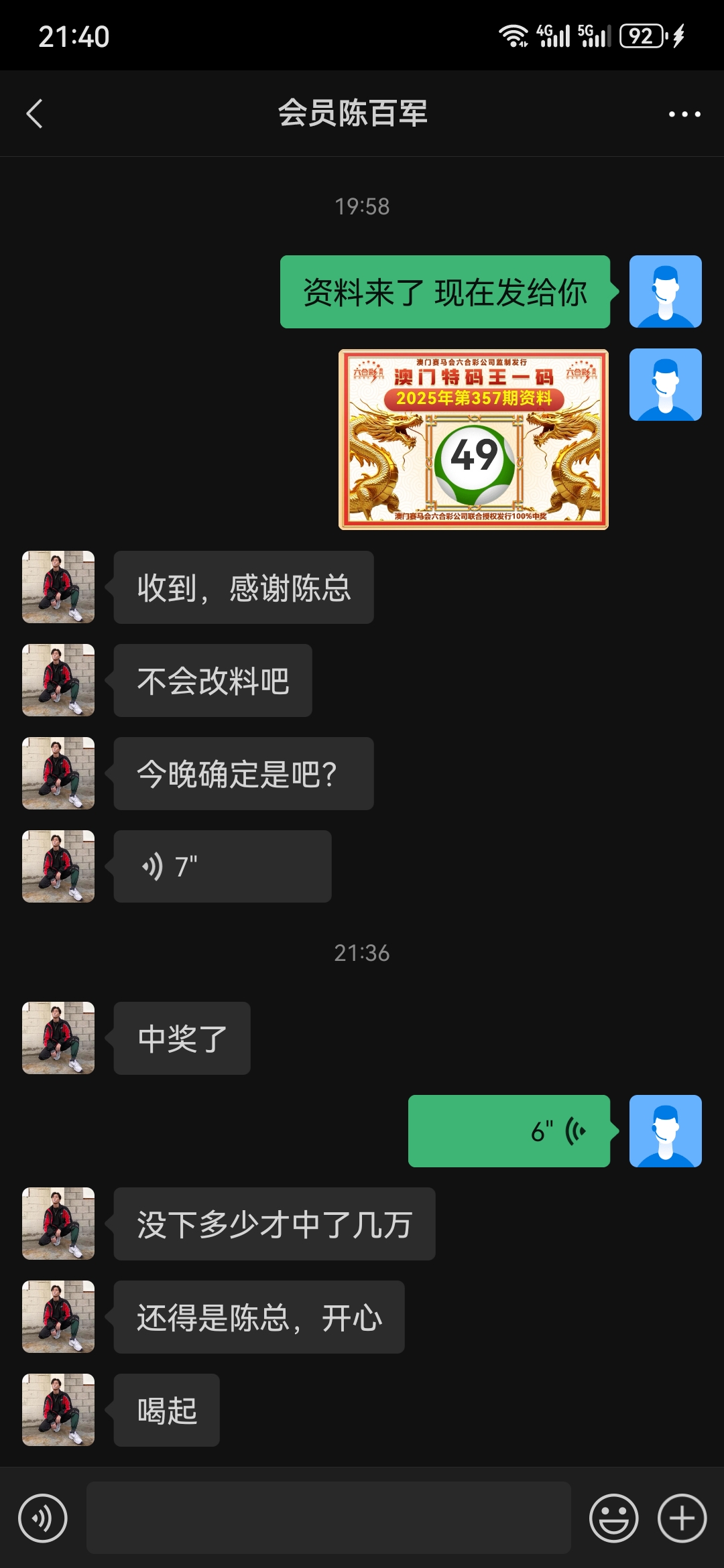Open own avatar beside 资料来了 message

[665, 291]
